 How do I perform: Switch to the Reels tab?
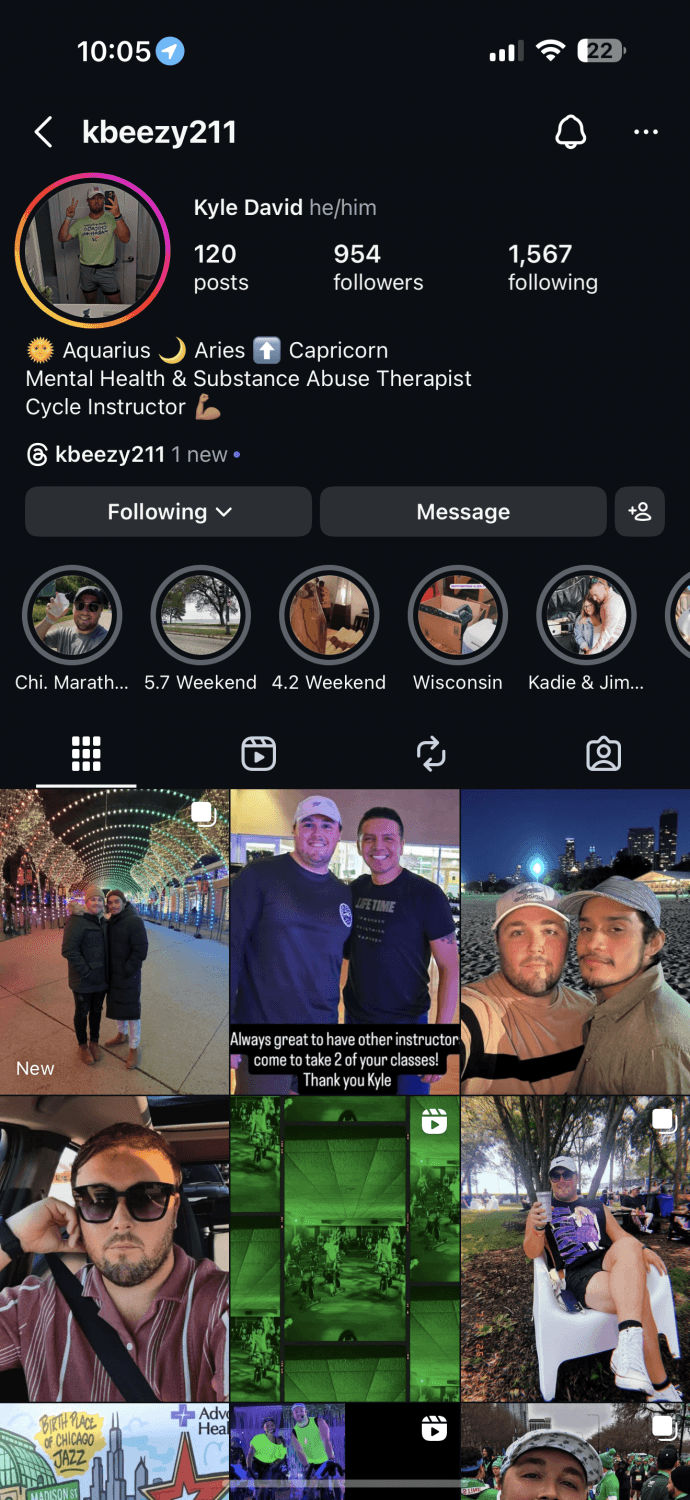[259, 754]
